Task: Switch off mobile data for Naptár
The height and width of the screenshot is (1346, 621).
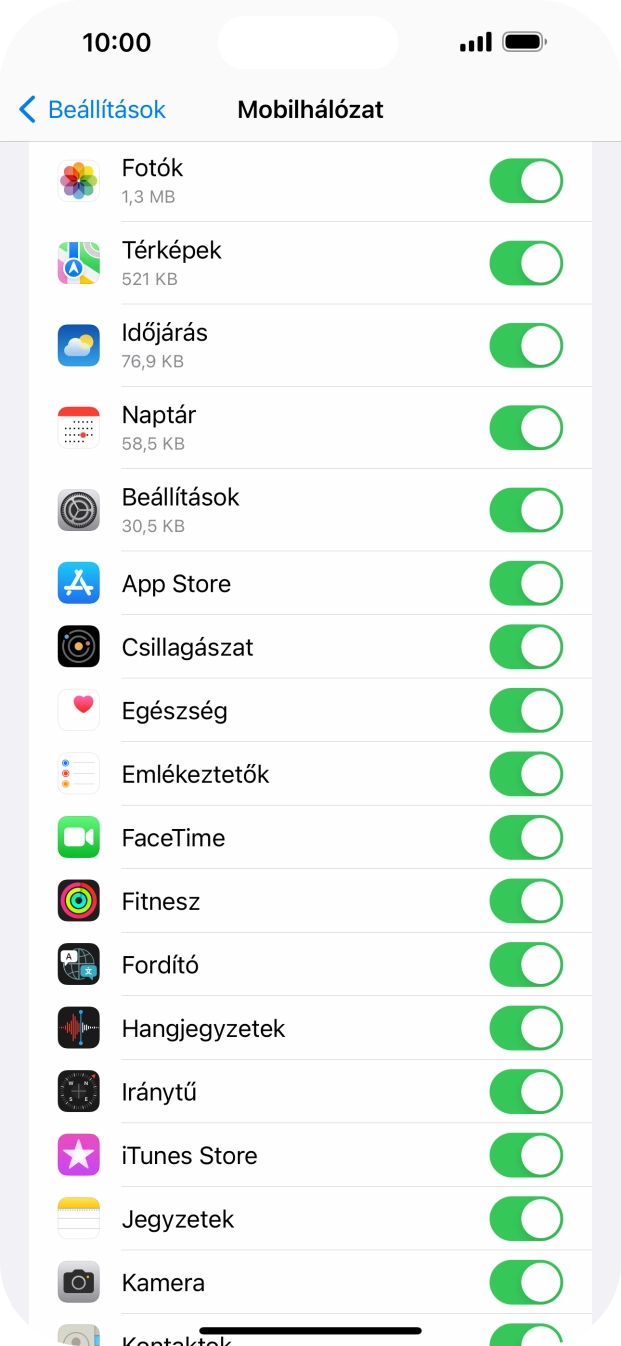Action: pos(526,428)
